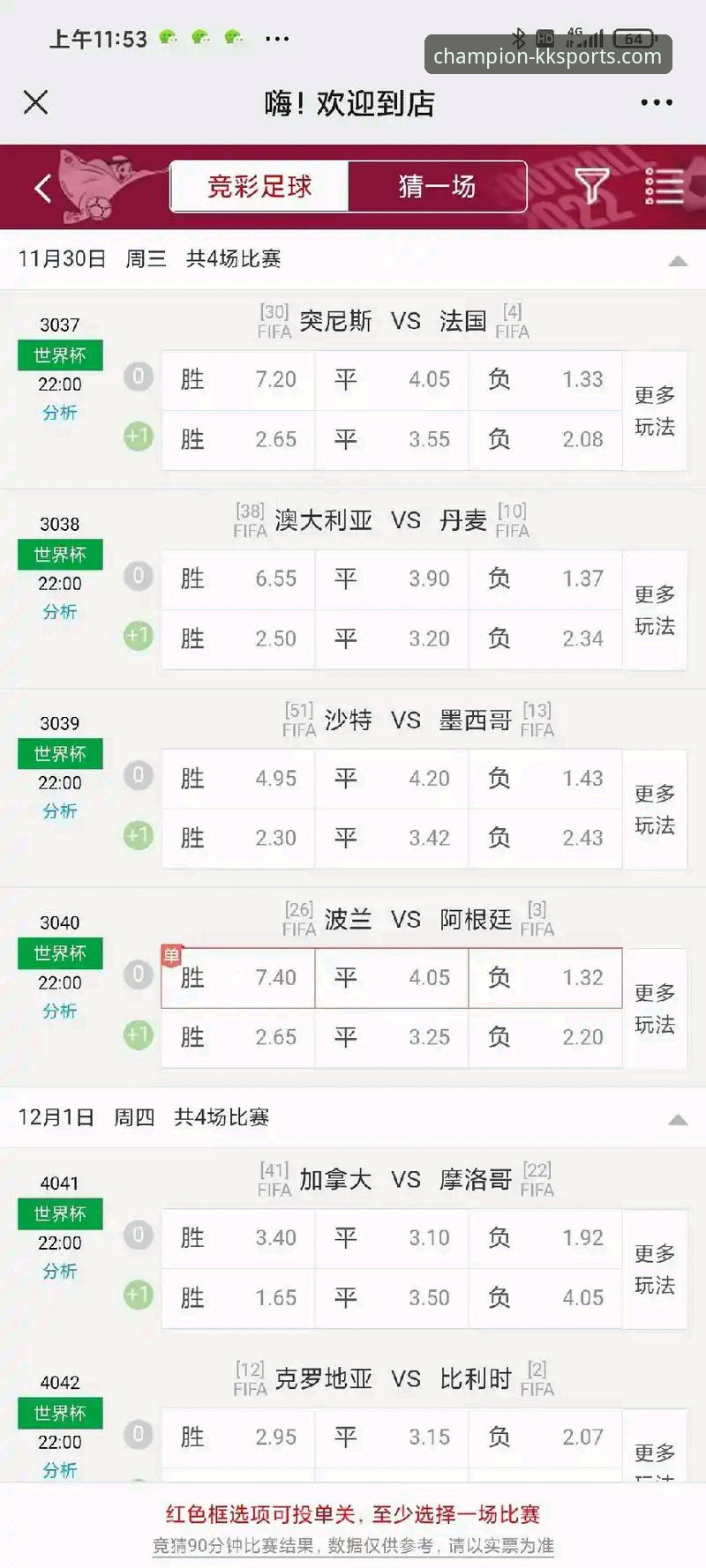Select the 胜 7.40 odds for 波兰

tap(237, 977)
